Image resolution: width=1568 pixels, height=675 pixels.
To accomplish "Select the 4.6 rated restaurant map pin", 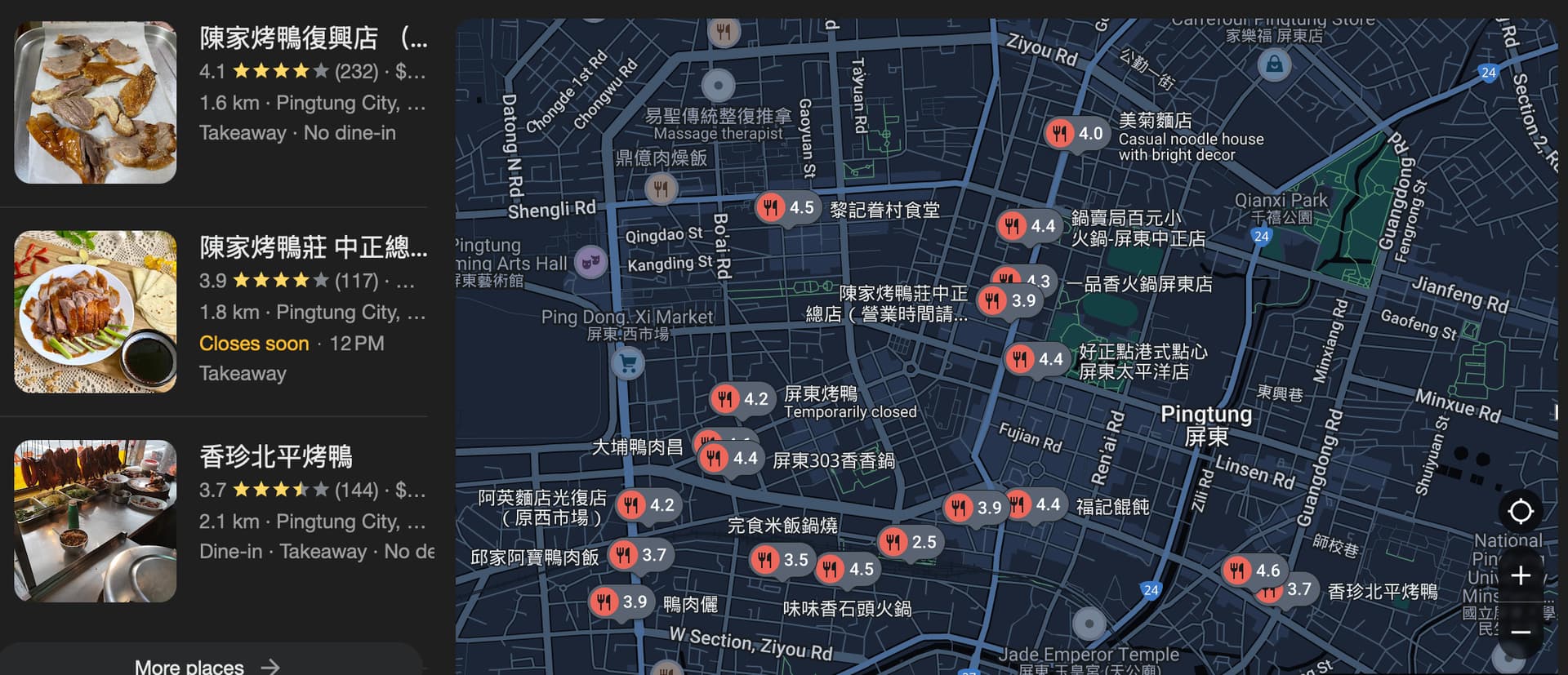I will coord(1252,571).
